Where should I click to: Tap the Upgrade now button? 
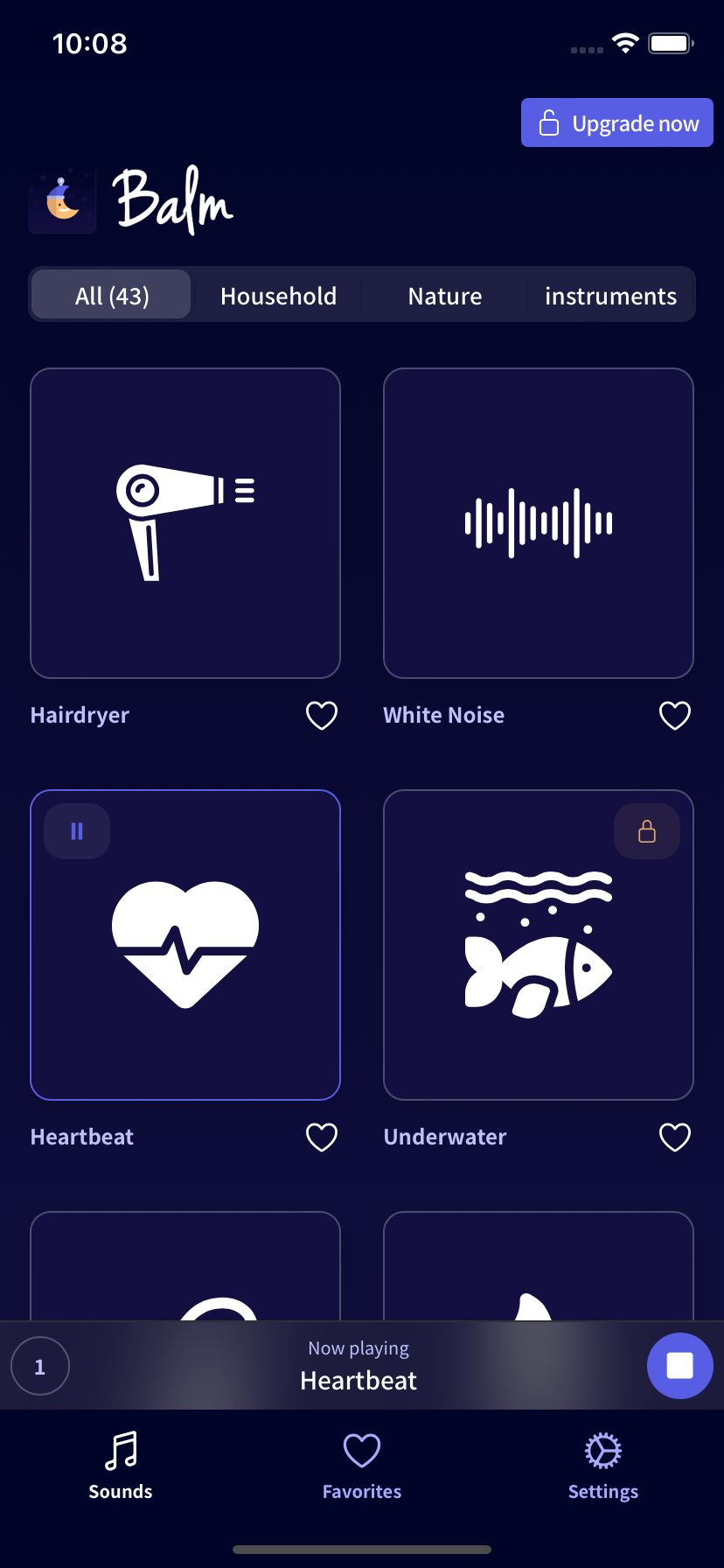click(617, 122)
